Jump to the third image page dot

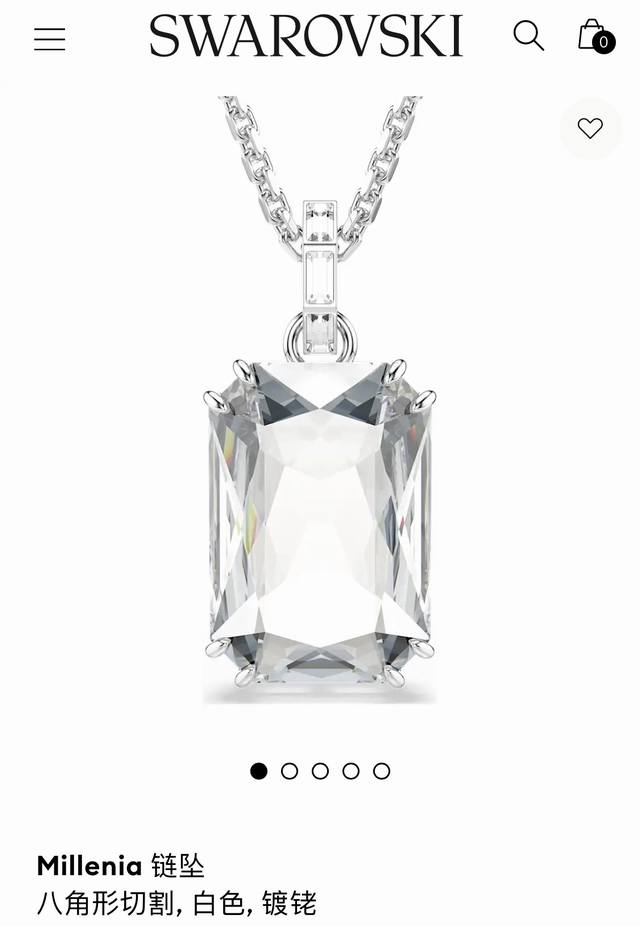[x=320, y=771]
